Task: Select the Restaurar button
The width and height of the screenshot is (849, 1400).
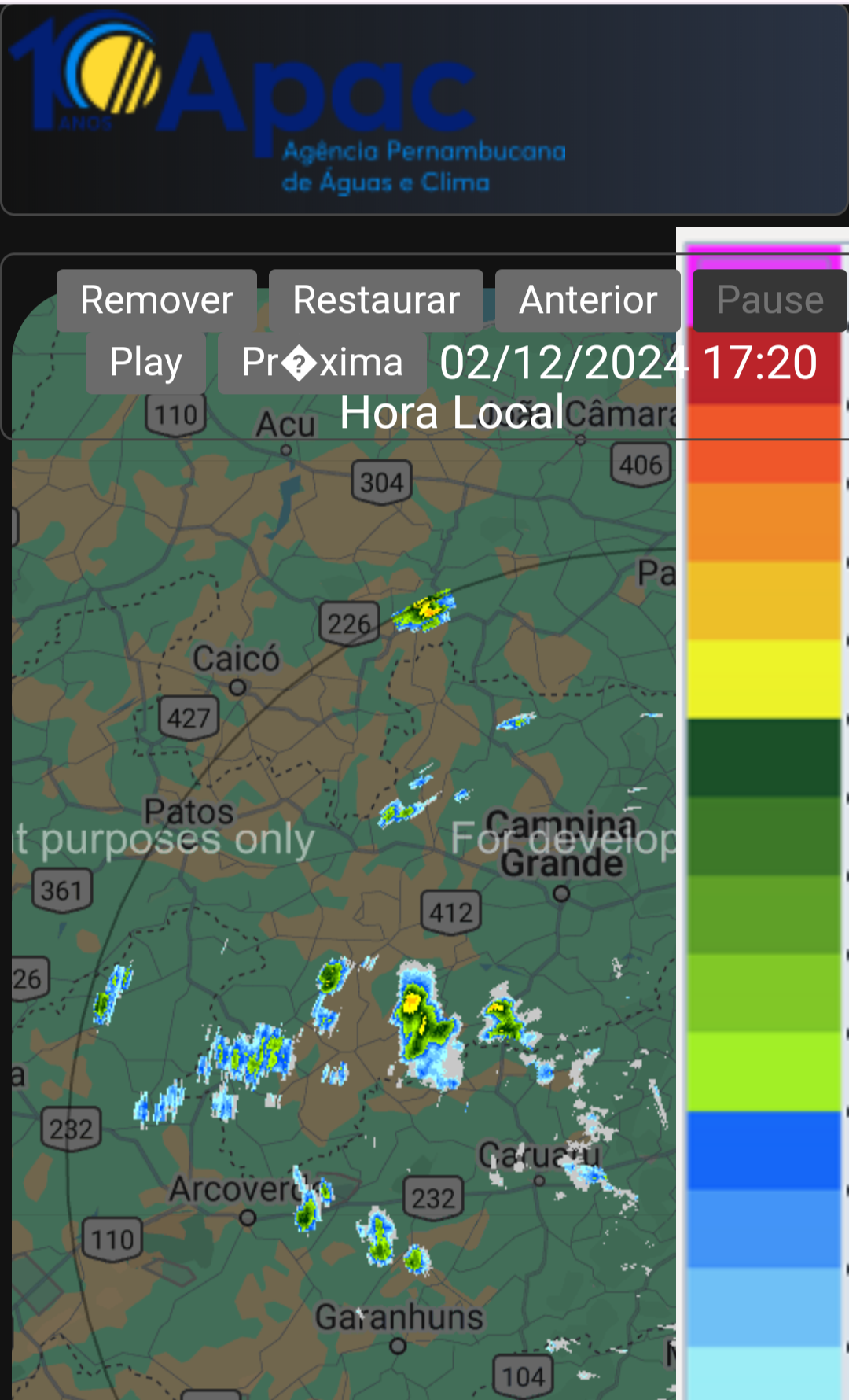Action: point(376,300)
